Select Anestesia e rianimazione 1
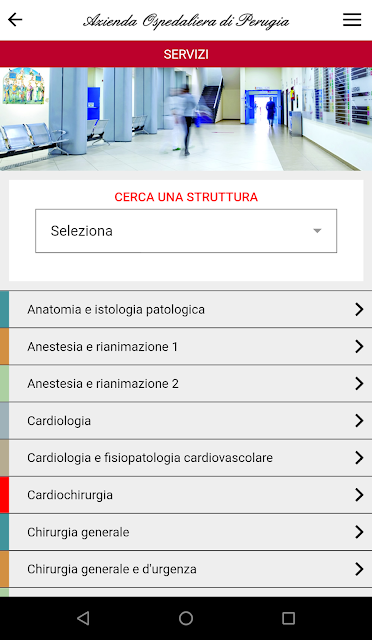 pos(186,347)
